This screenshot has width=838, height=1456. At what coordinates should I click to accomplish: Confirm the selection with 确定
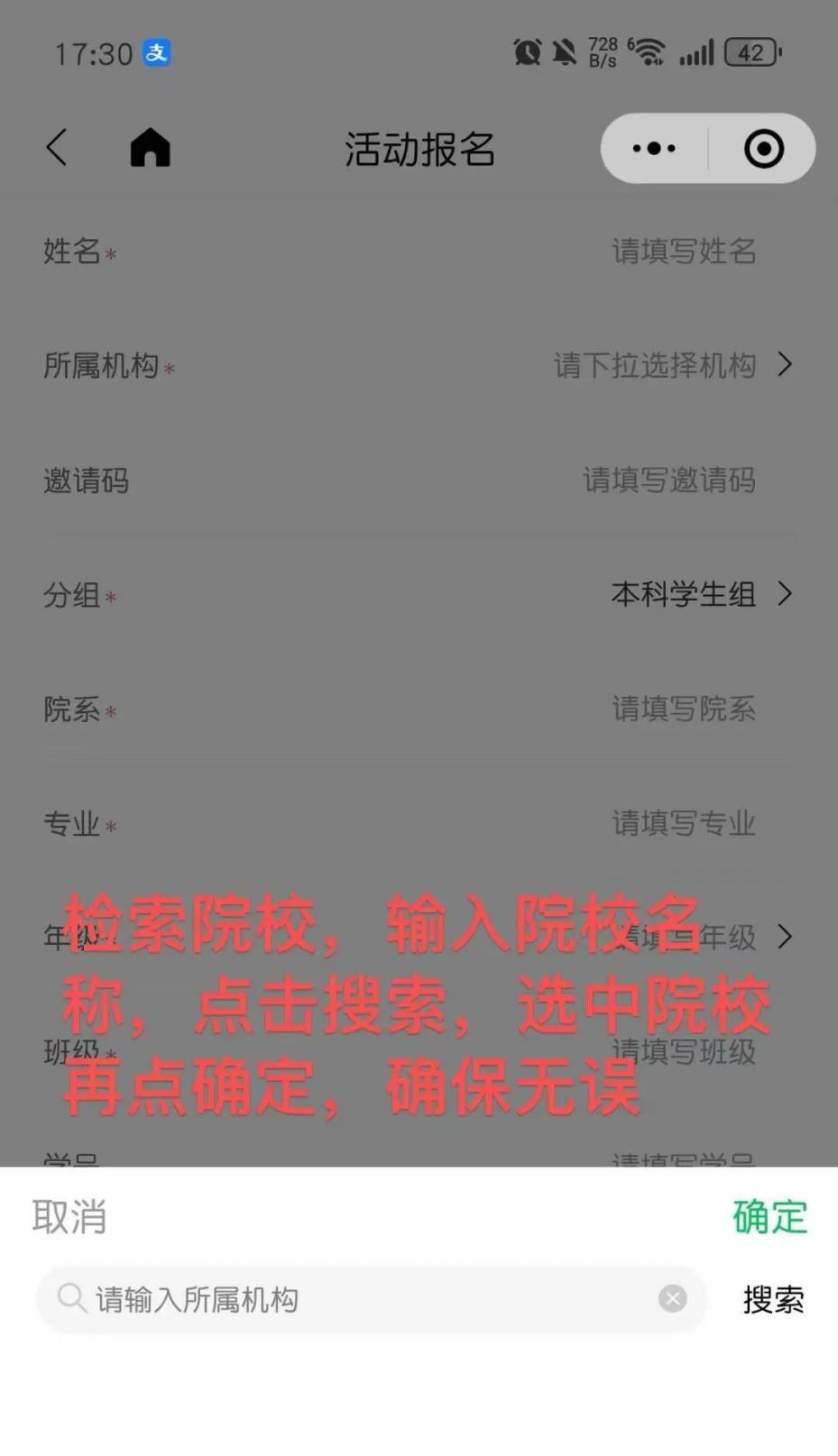click(769, 1217)
